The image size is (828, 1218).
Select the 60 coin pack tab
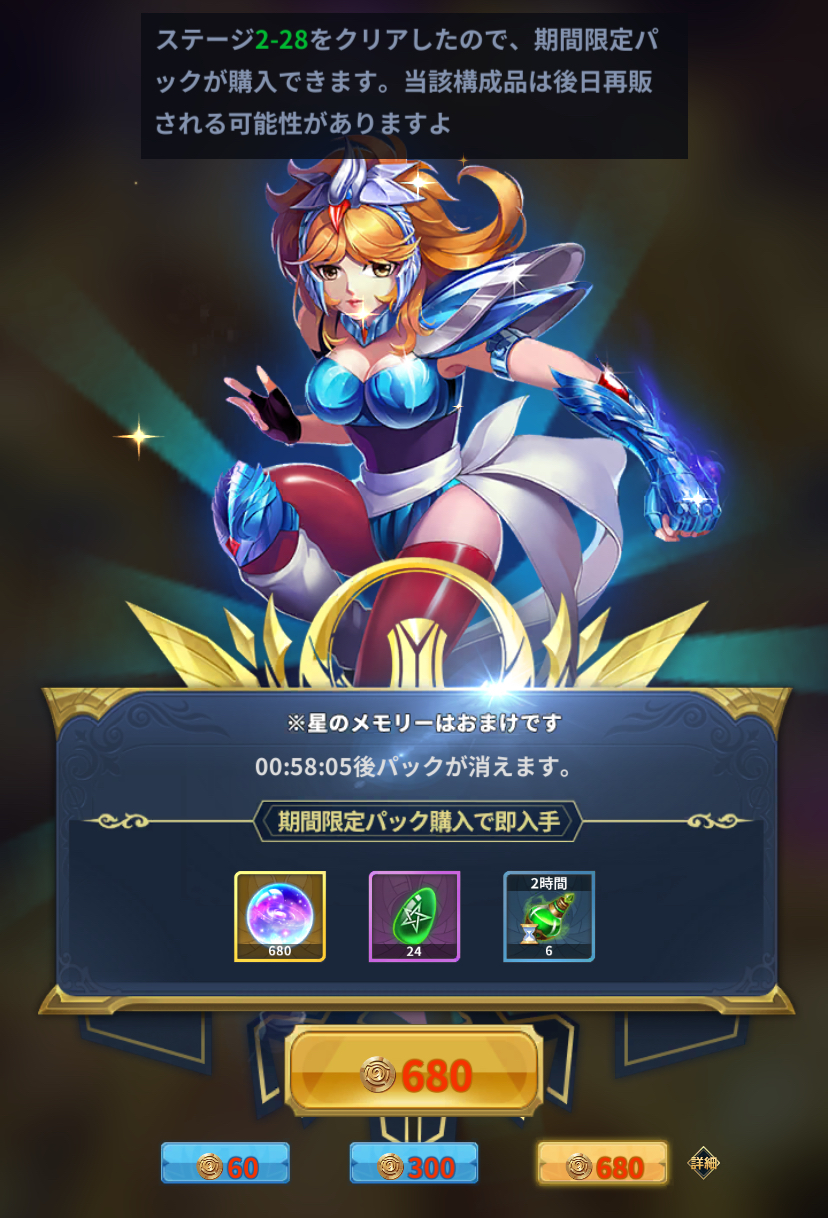pos(225,1164)
